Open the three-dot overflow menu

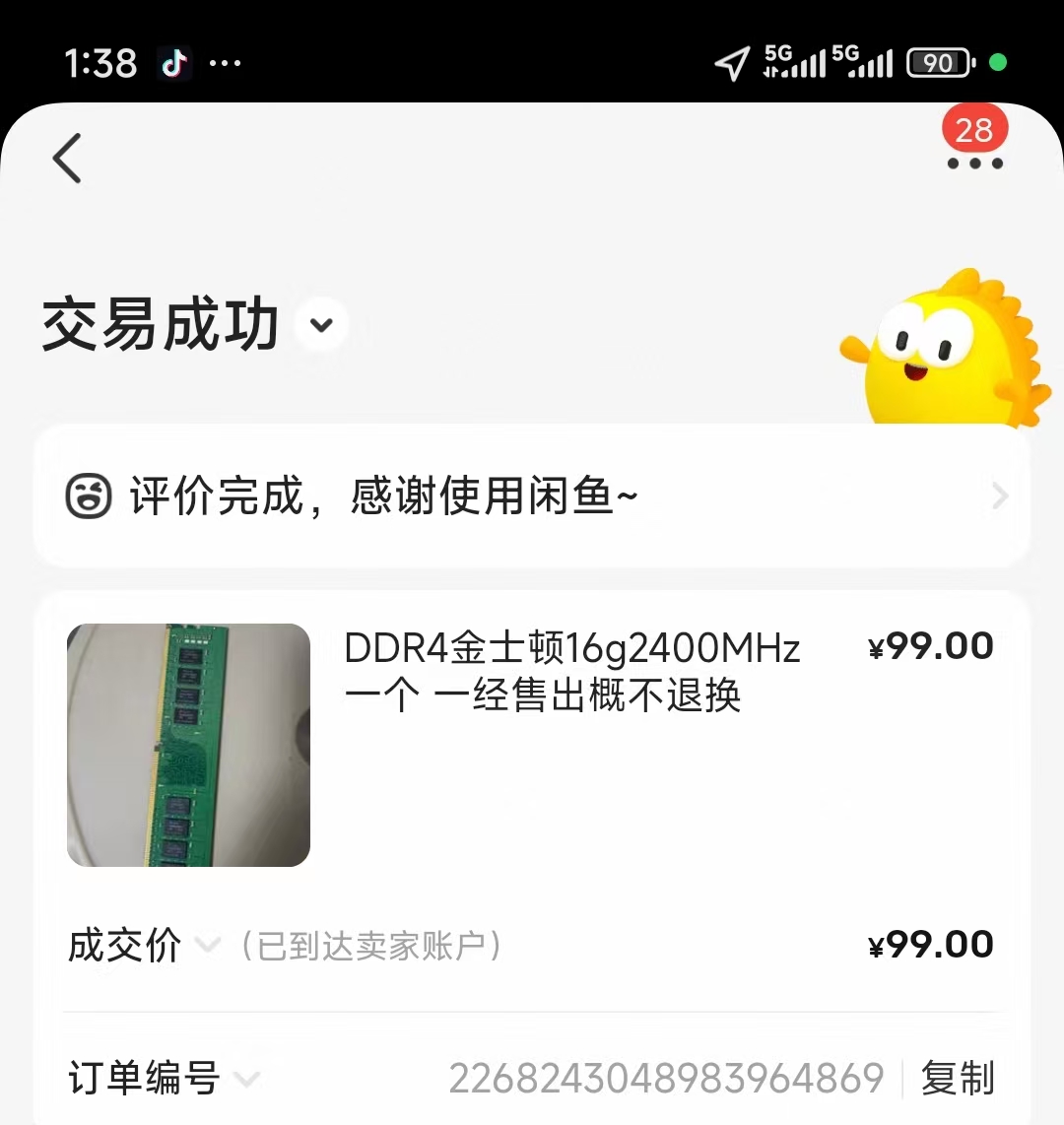coord(974,163)
